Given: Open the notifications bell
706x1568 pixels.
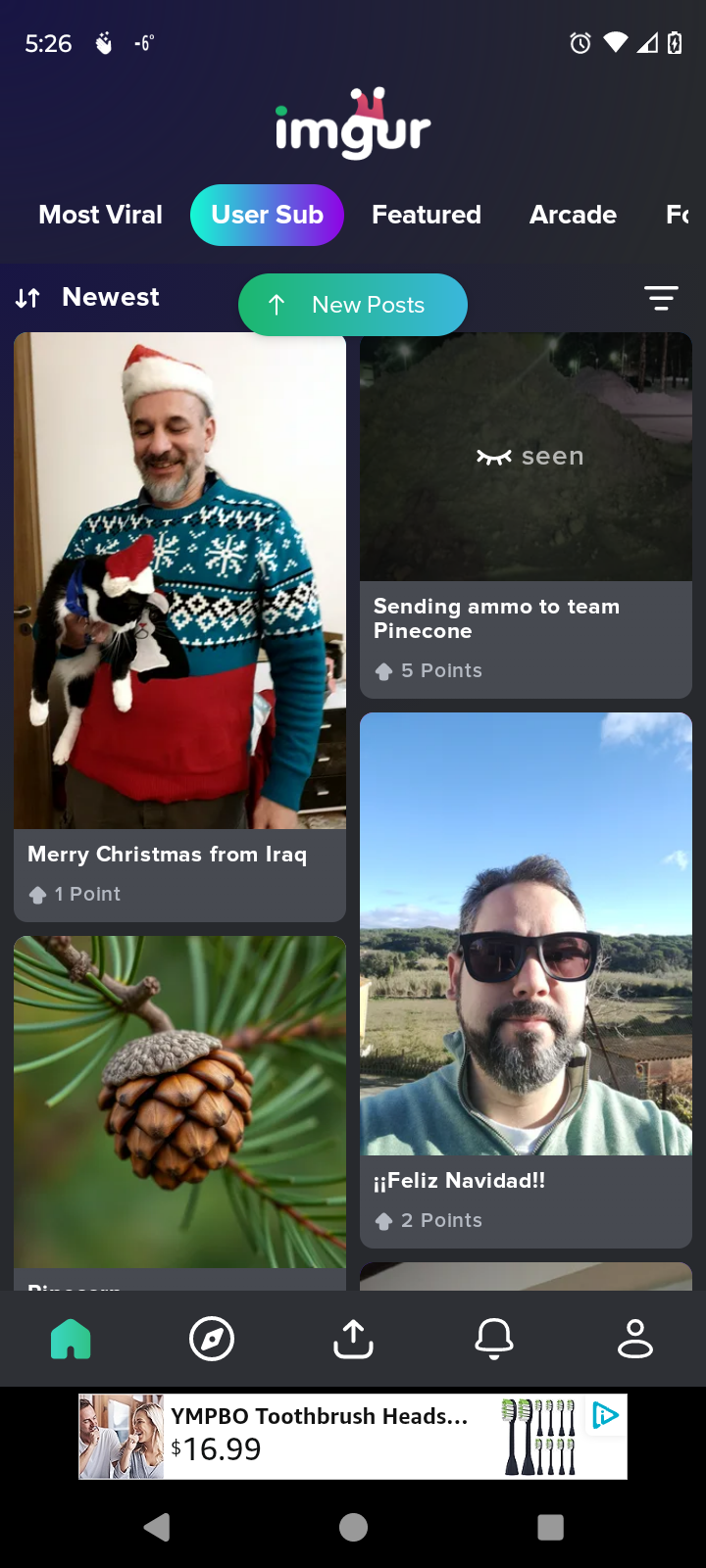Looking at the screenshot, I should (494, 1339).
